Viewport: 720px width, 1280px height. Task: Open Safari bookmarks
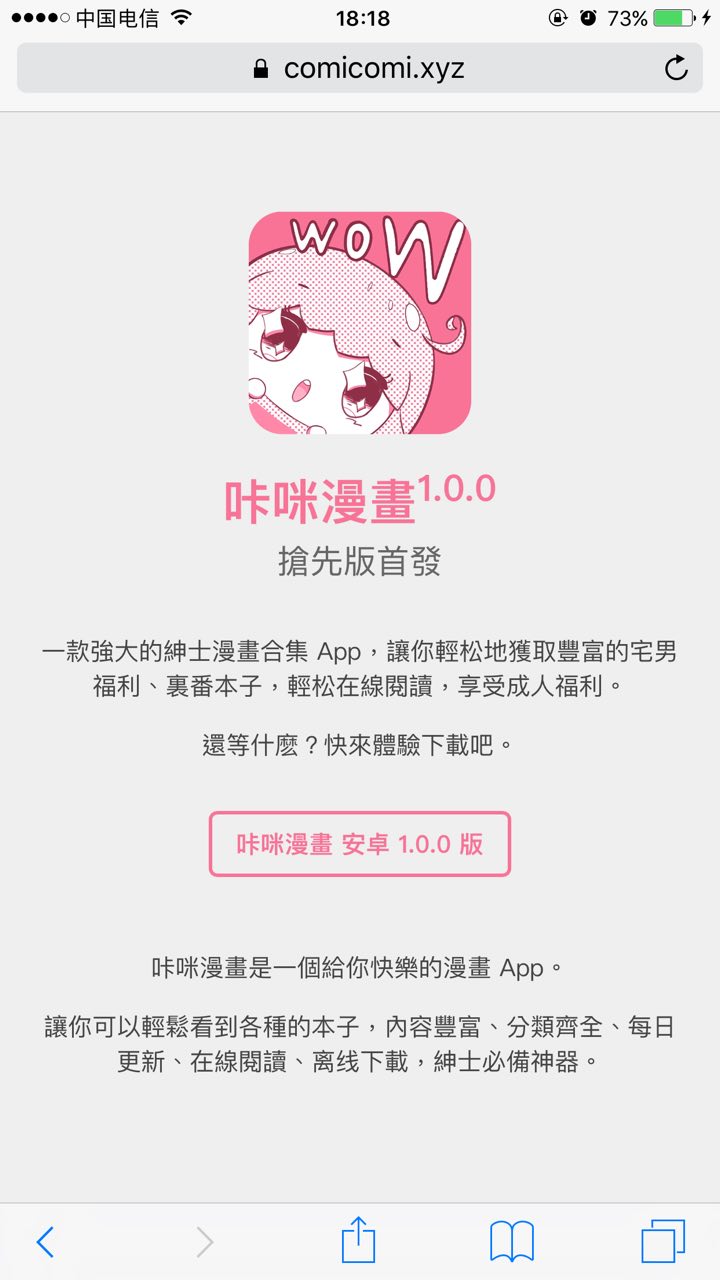pos(511,1242)
